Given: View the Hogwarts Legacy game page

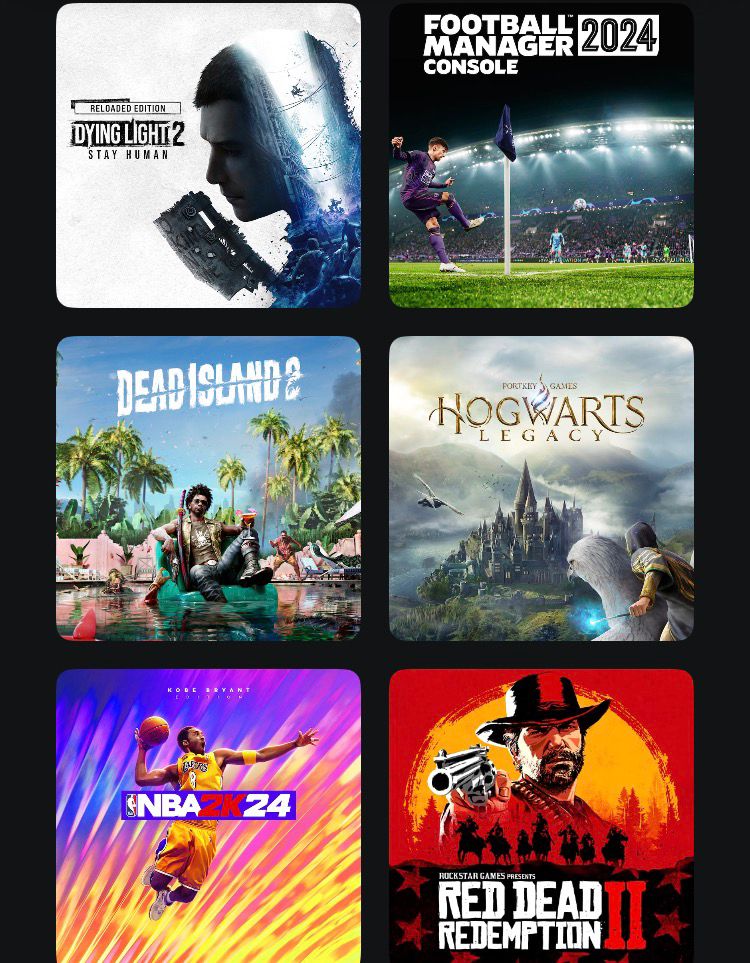Looking at the screenshot, I should click(x=541, y=488).
